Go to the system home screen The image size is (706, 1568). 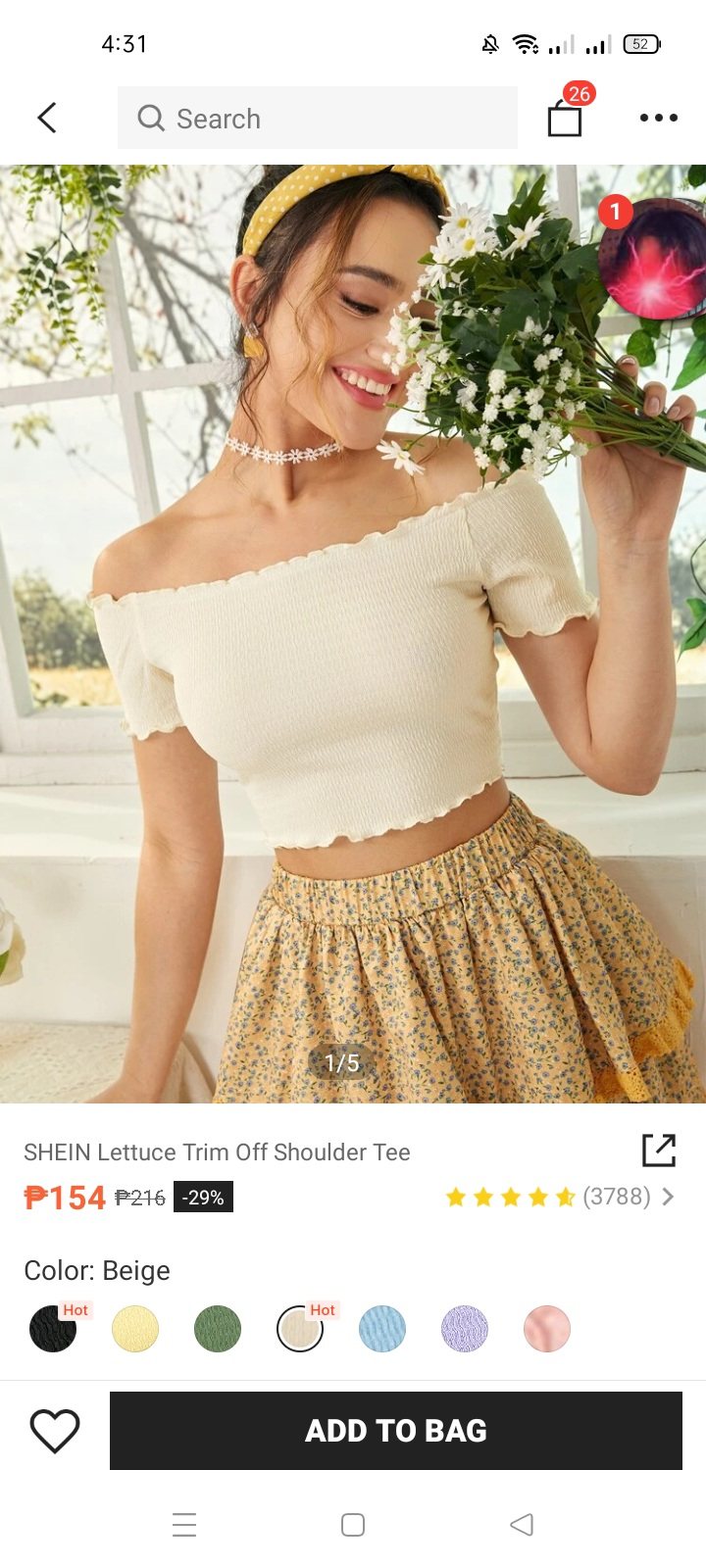pyautogui.click(x=353, y=1525)
